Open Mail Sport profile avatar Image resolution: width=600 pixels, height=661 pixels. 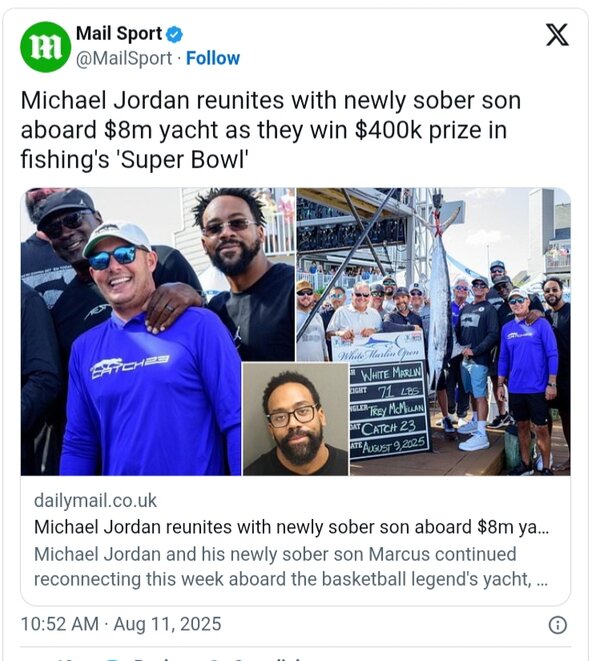pos(45,46)
